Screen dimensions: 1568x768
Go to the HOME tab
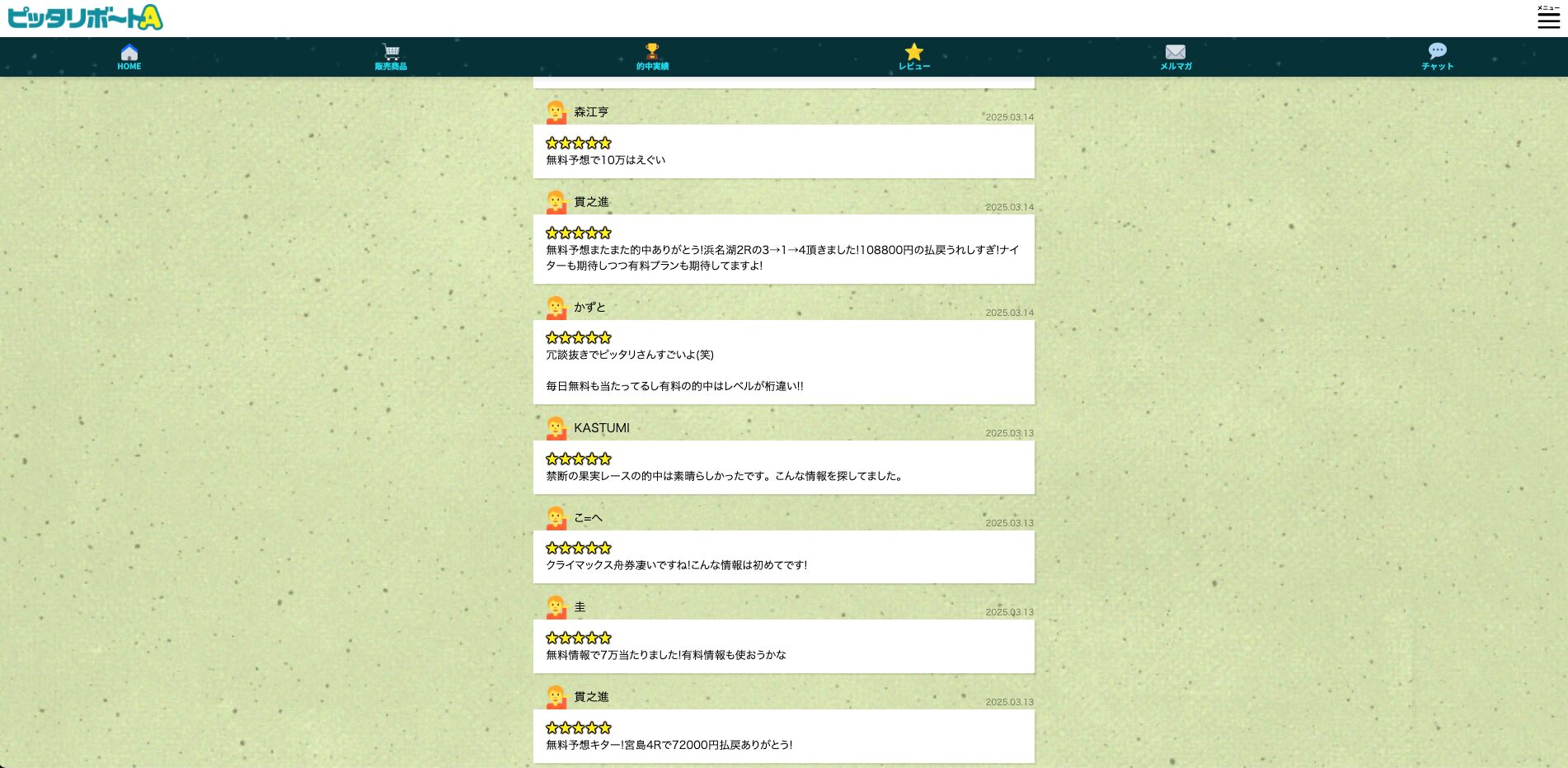(x=129, y=57)
